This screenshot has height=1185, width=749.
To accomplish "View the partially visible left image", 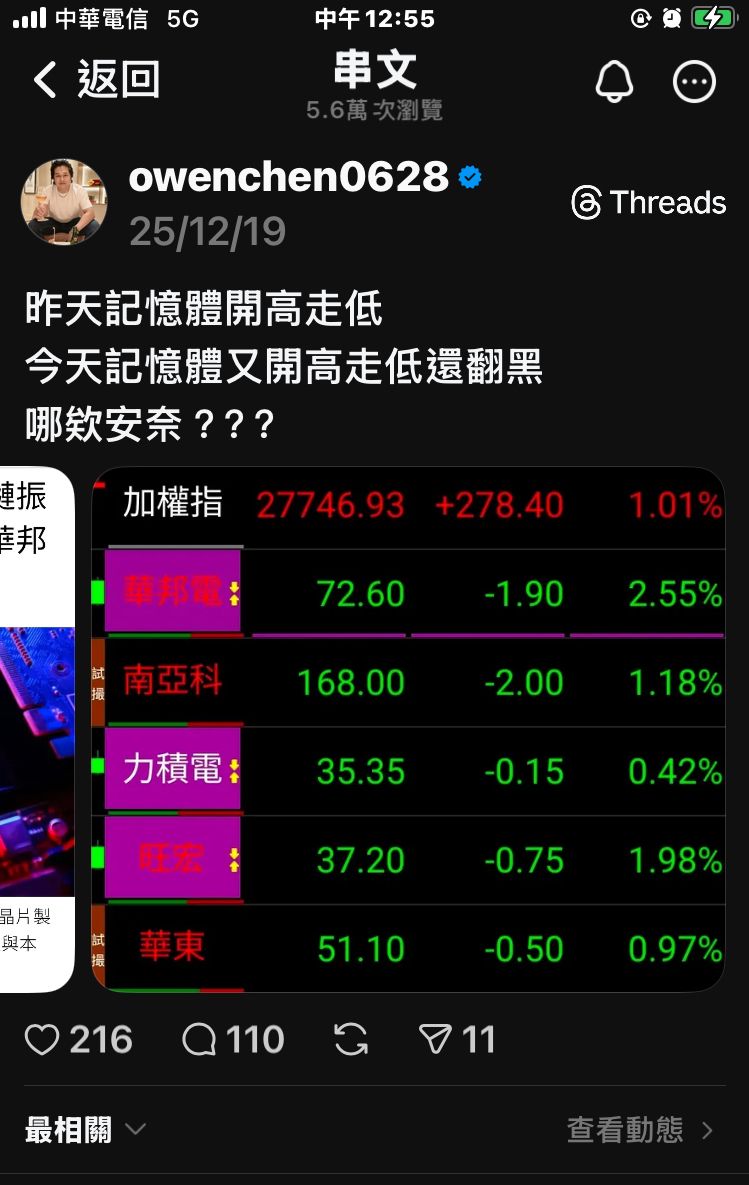I will click(37, 729).
